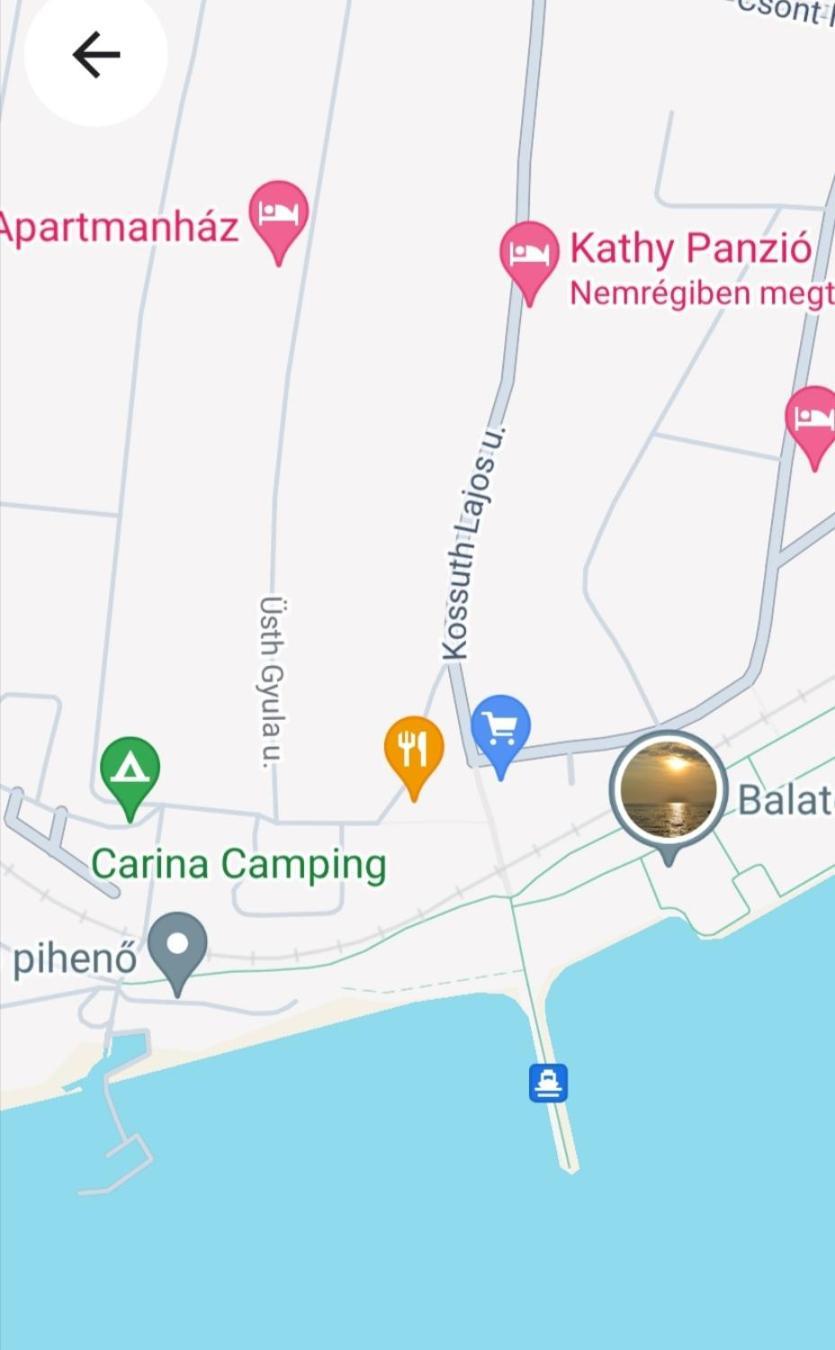Open the Kathy Panzió lodging pin

point(529,253)
